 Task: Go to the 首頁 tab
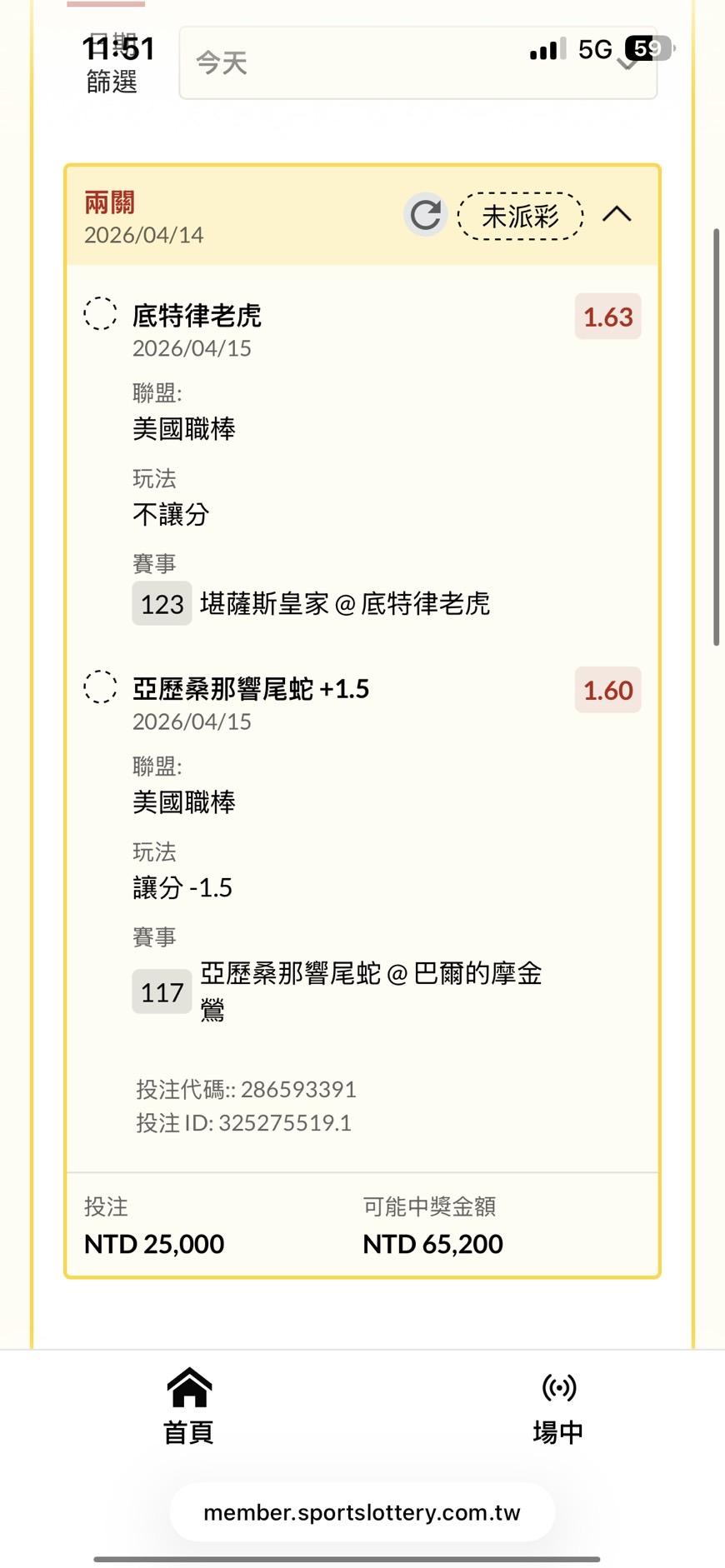189,1406
